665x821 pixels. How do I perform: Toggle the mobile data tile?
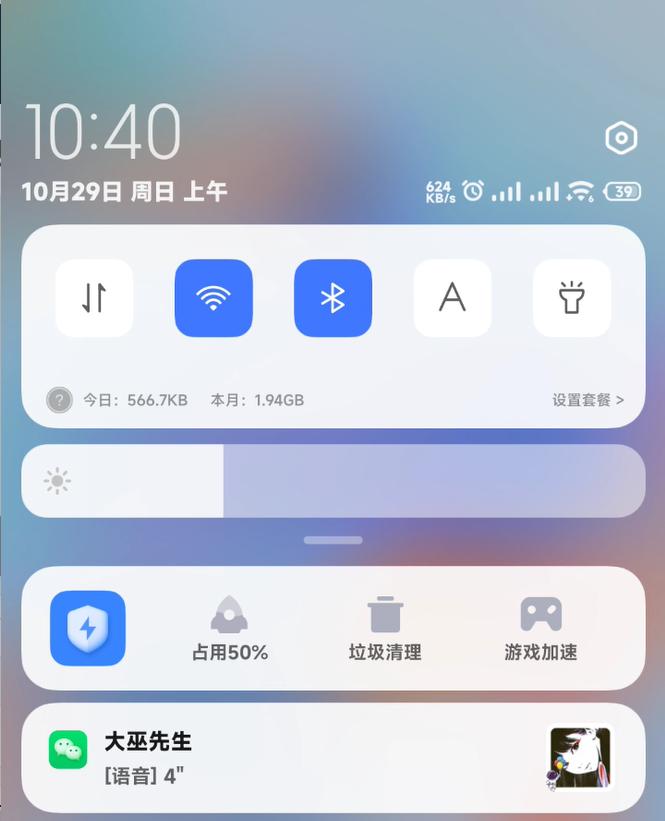coord(94,298)
